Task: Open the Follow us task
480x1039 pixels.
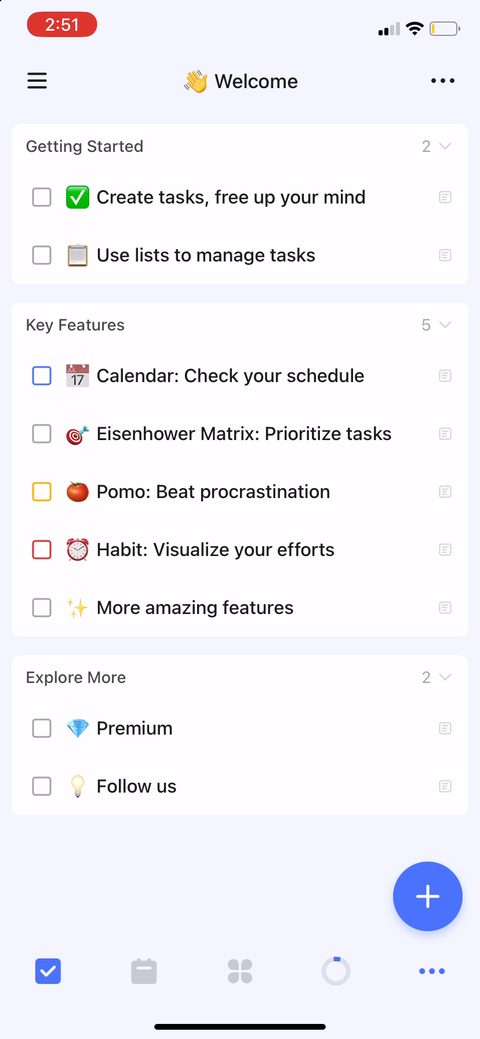Action: [x=137, y=787]
